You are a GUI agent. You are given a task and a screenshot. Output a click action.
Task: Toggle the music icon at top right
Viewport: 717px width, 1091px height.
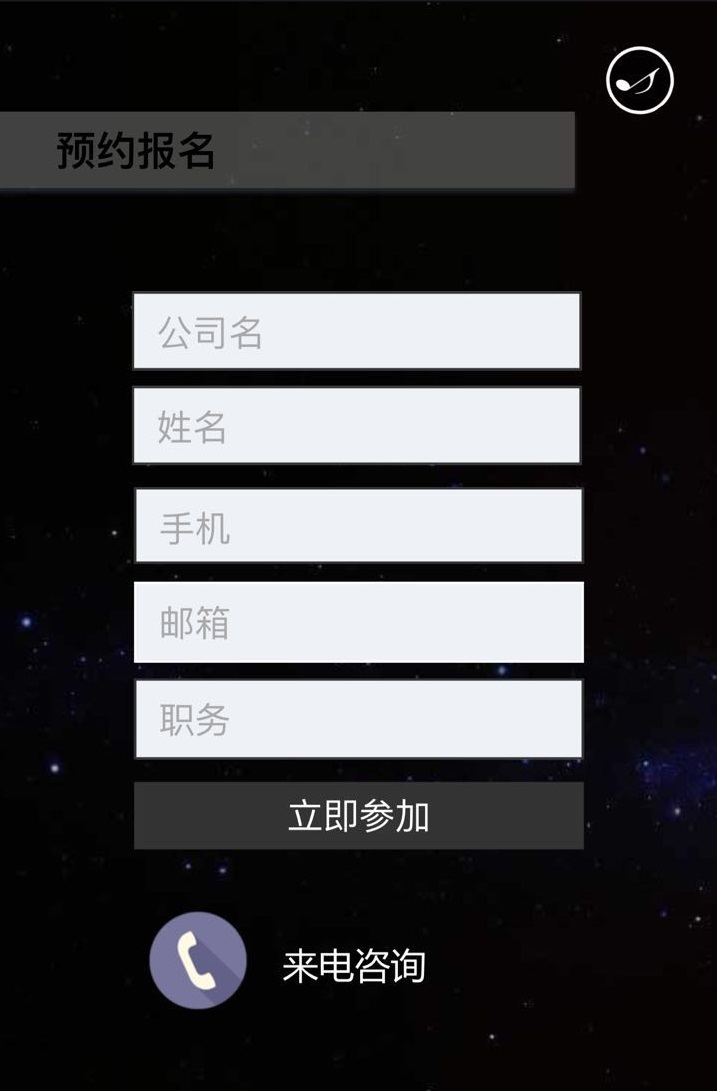[640, 80]
